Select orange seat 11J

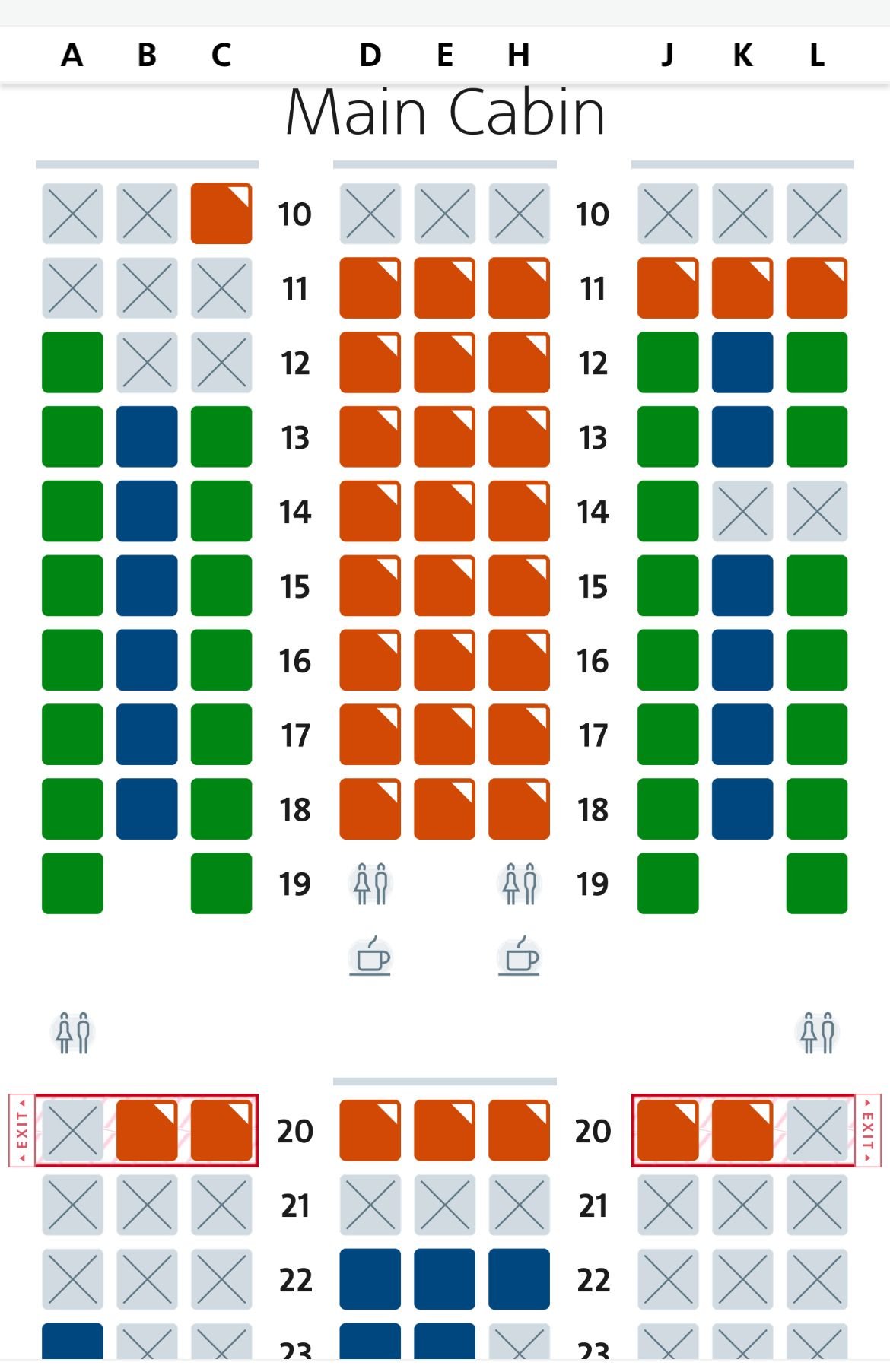[667, 287]
